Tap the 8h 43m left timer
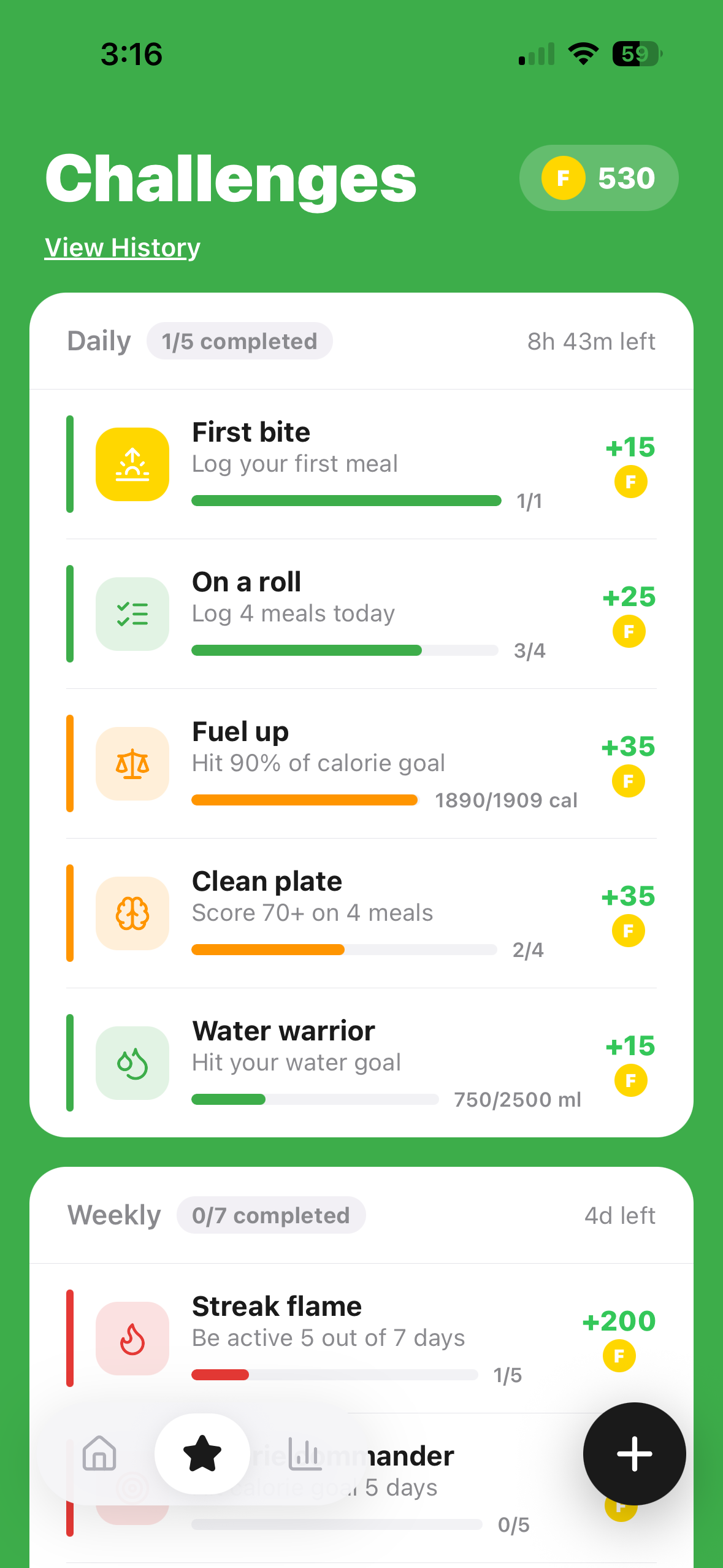723x1568 pixels. 591,341
